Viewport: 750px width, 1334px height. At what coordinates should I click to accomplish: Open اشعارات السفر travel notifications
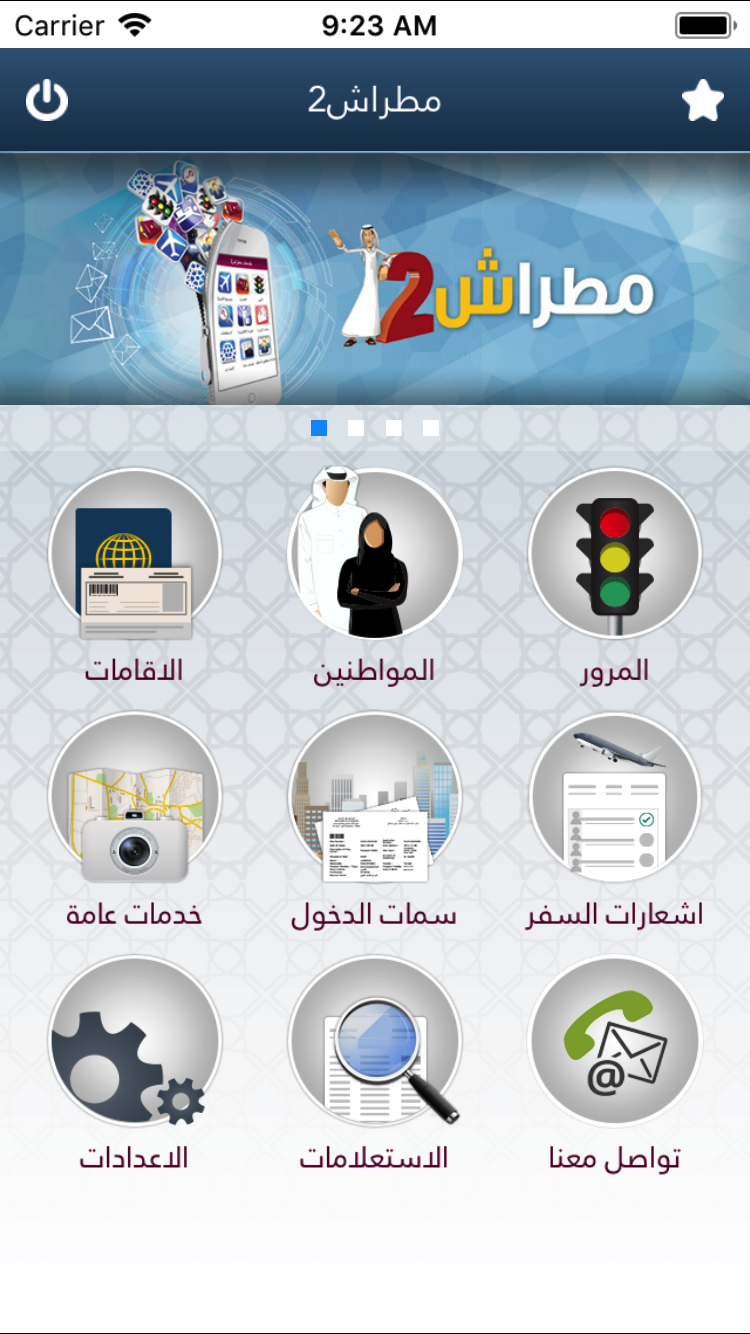[x=615, y=797]
